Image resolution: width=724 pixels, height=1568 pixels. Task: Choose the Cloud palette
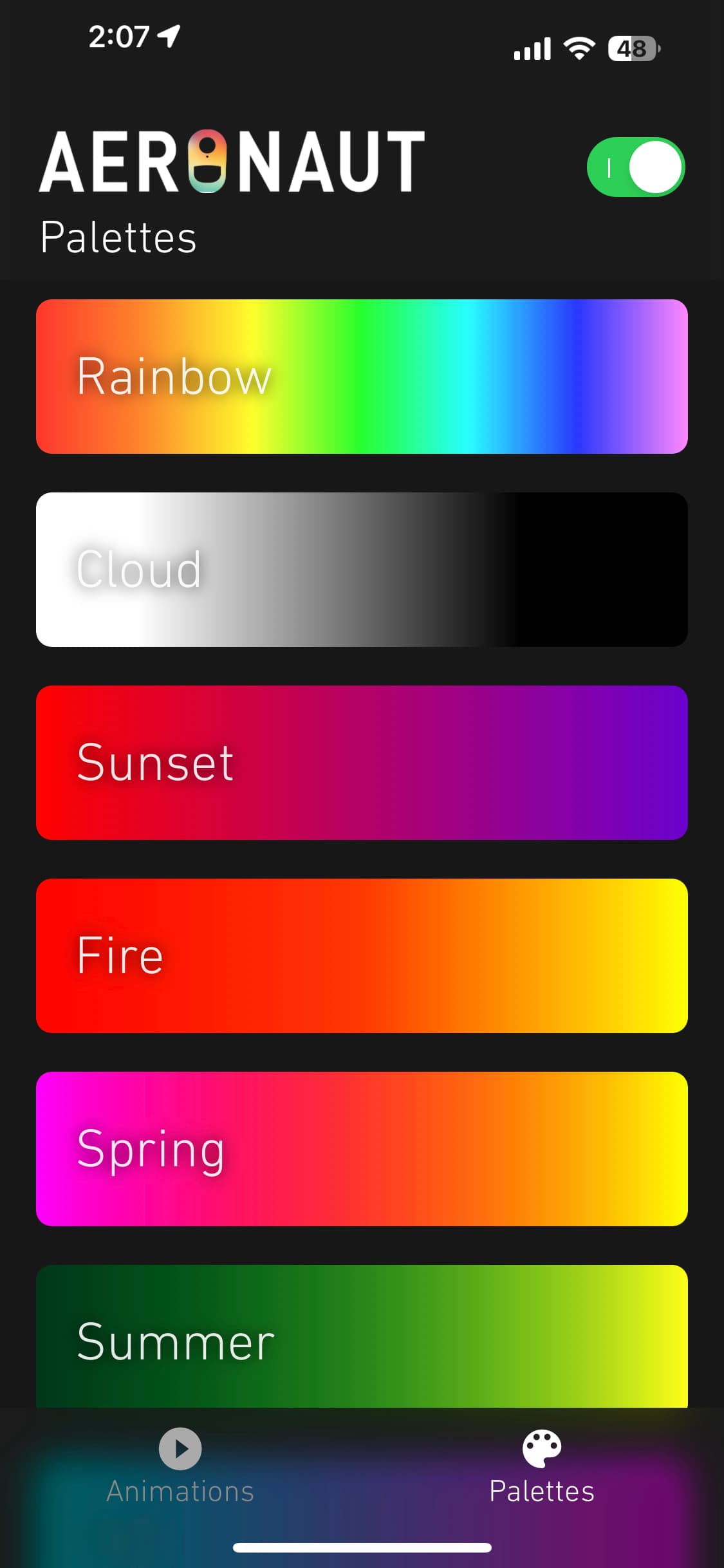point(362,570)
